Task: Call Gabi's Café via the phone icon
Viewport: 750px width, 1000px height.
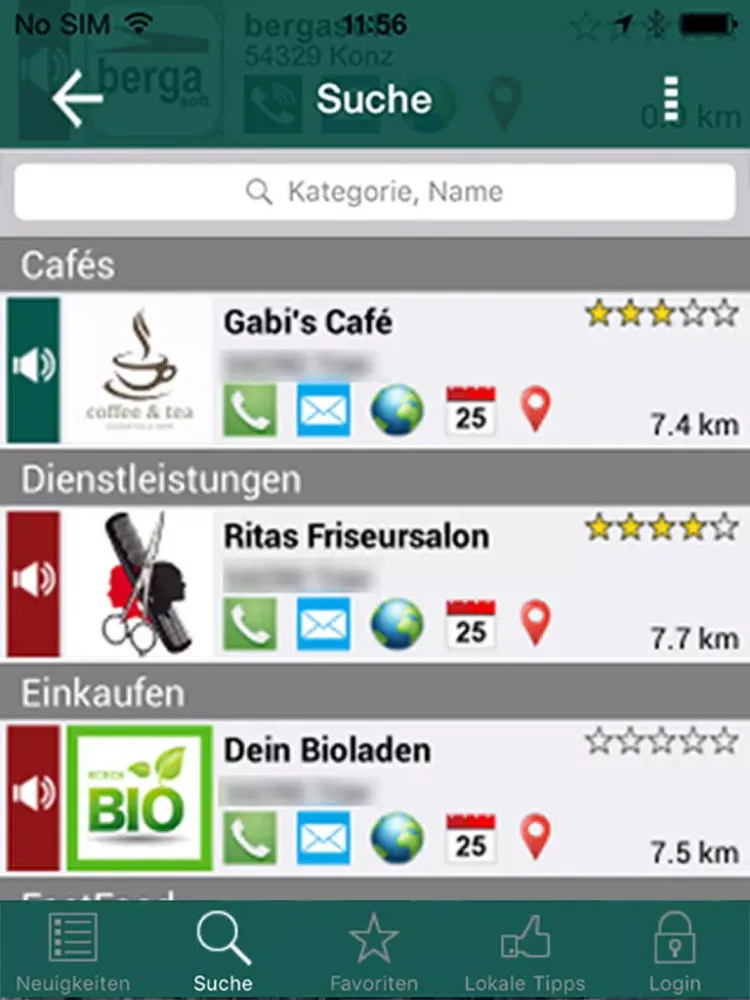Action: pos(249,410)
